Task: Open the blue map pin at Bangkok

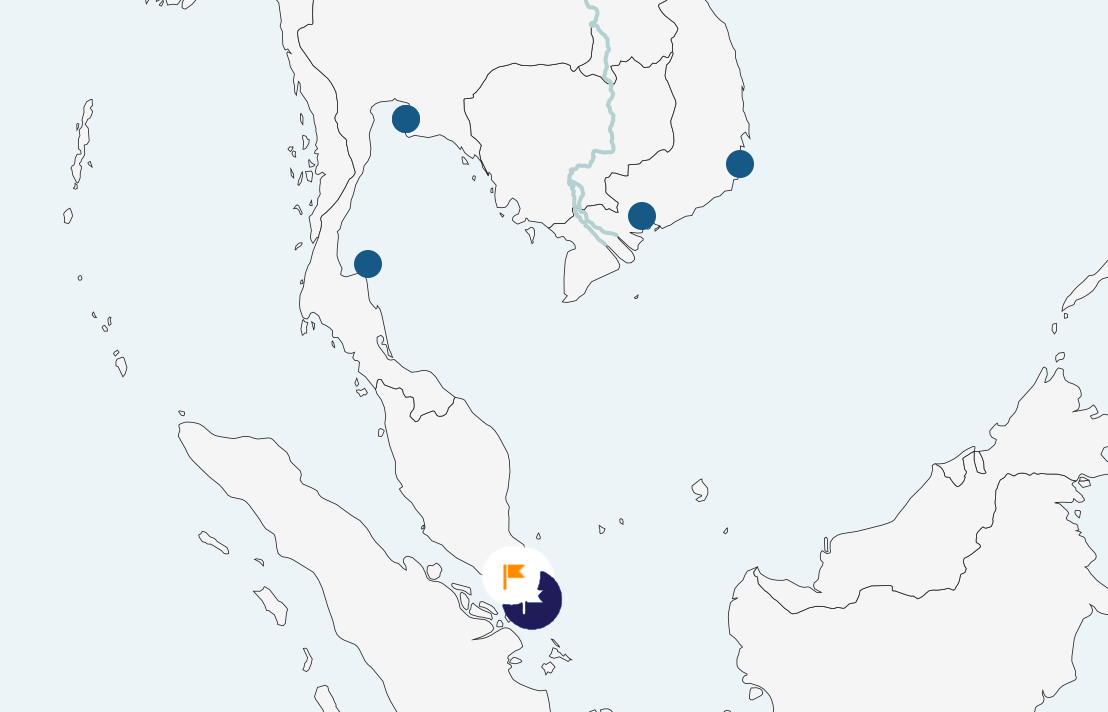Action: pyautogui.click(x=406, y=119)
